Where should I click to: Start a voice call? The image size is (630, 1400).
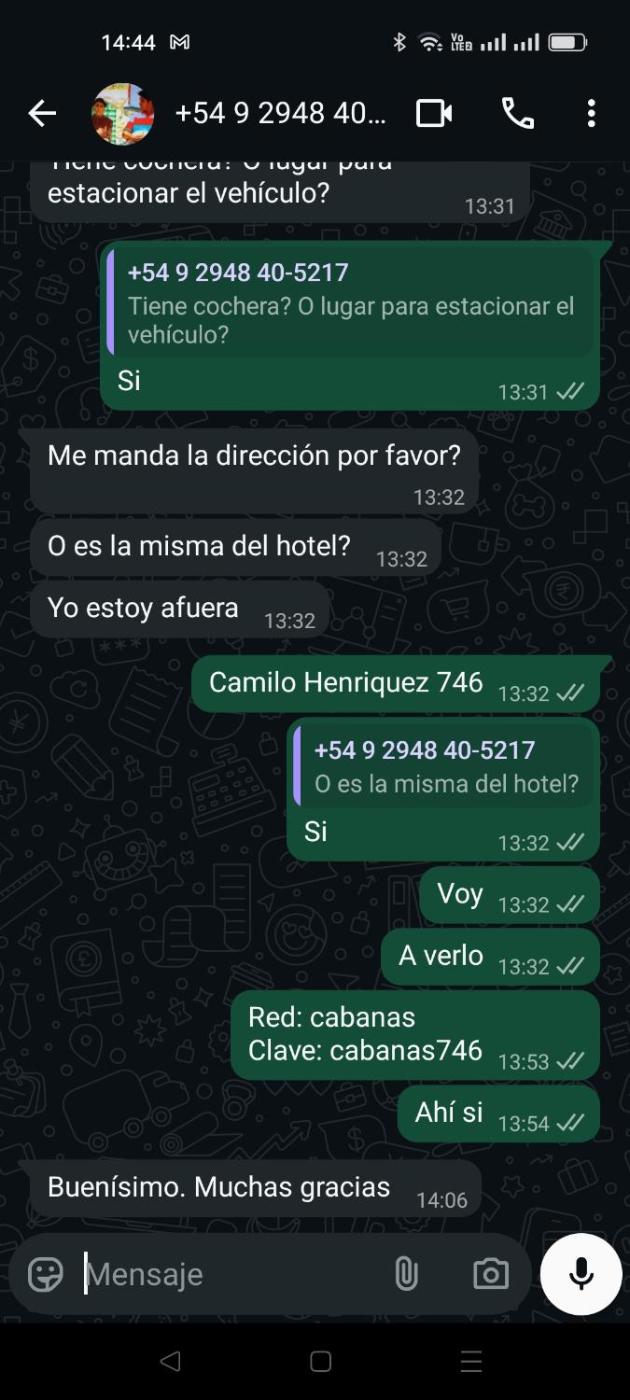pos(517,114)
